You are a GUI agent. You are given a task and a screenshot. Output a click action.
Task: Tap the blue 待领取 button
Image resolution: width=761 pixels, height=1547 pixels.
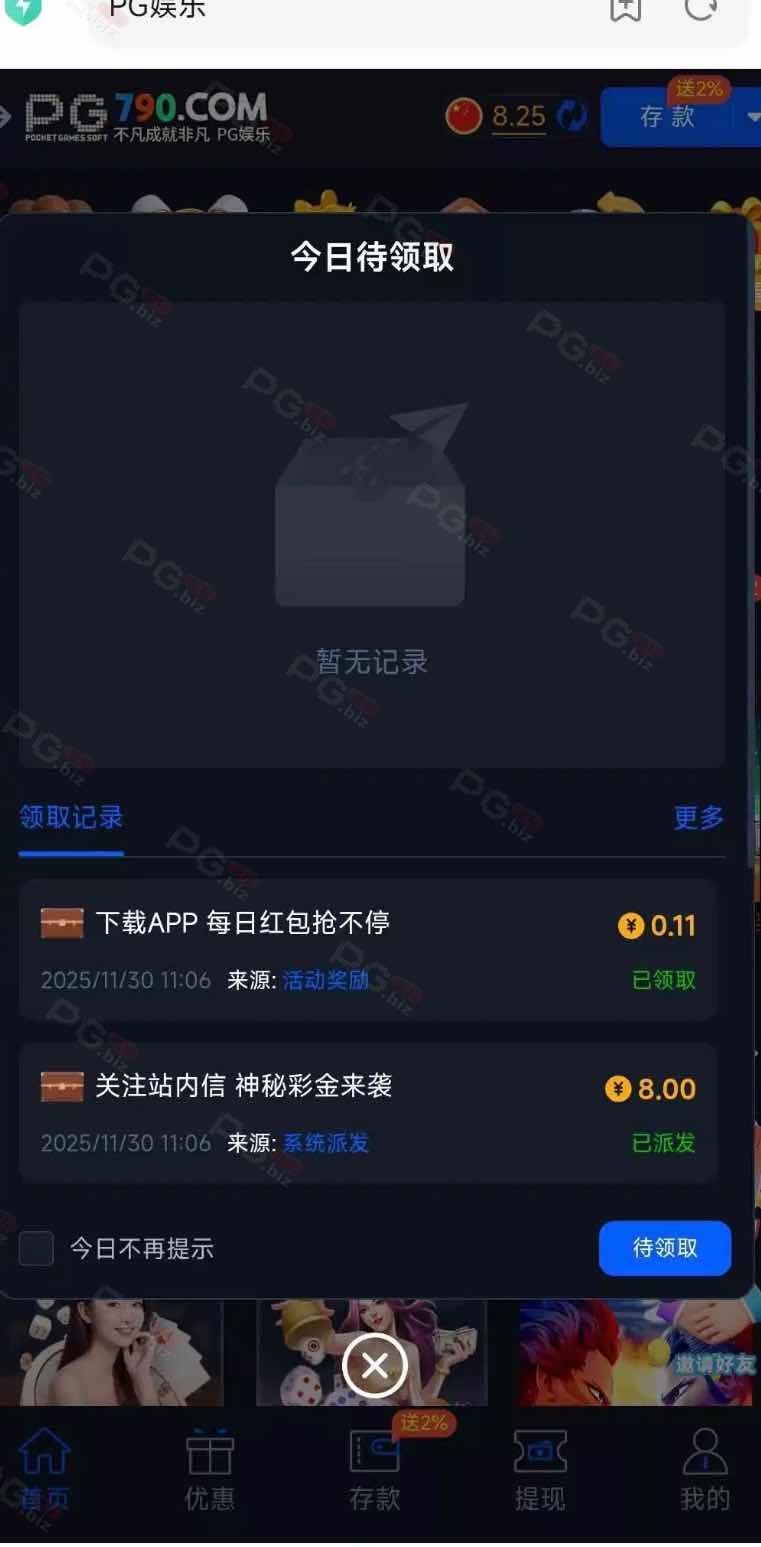click(x=664, y=1248)
